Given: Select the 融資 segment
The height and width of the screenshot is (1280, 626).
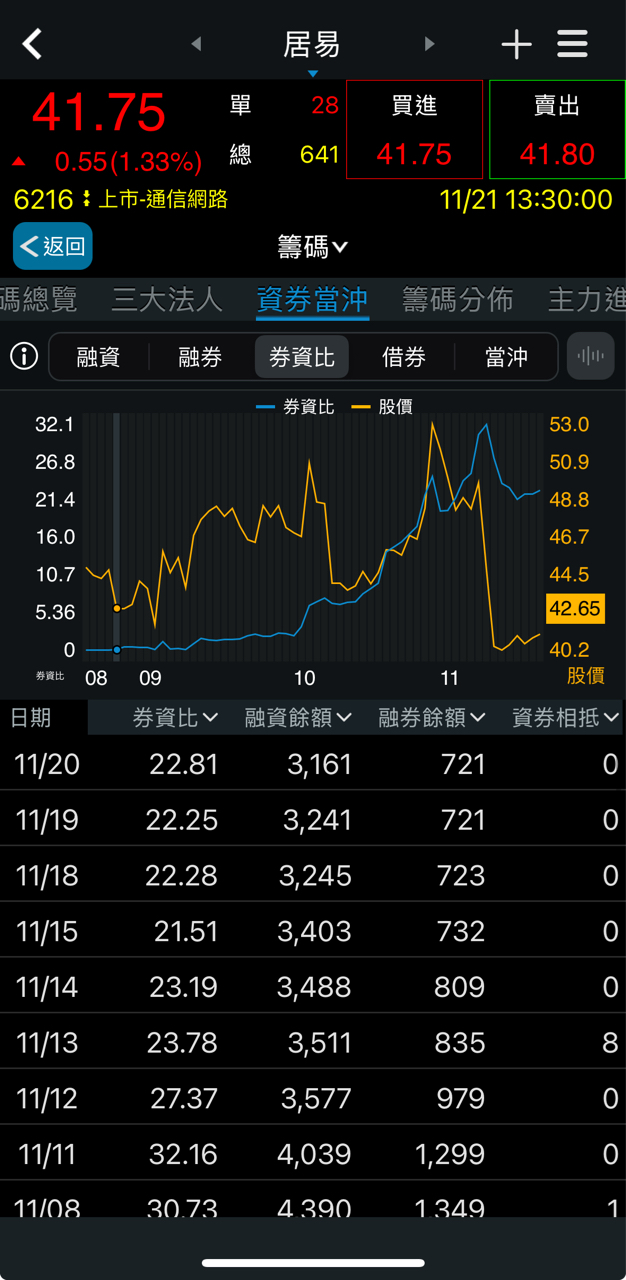Looking at the screenshot, I should click(x=98, y=357).
